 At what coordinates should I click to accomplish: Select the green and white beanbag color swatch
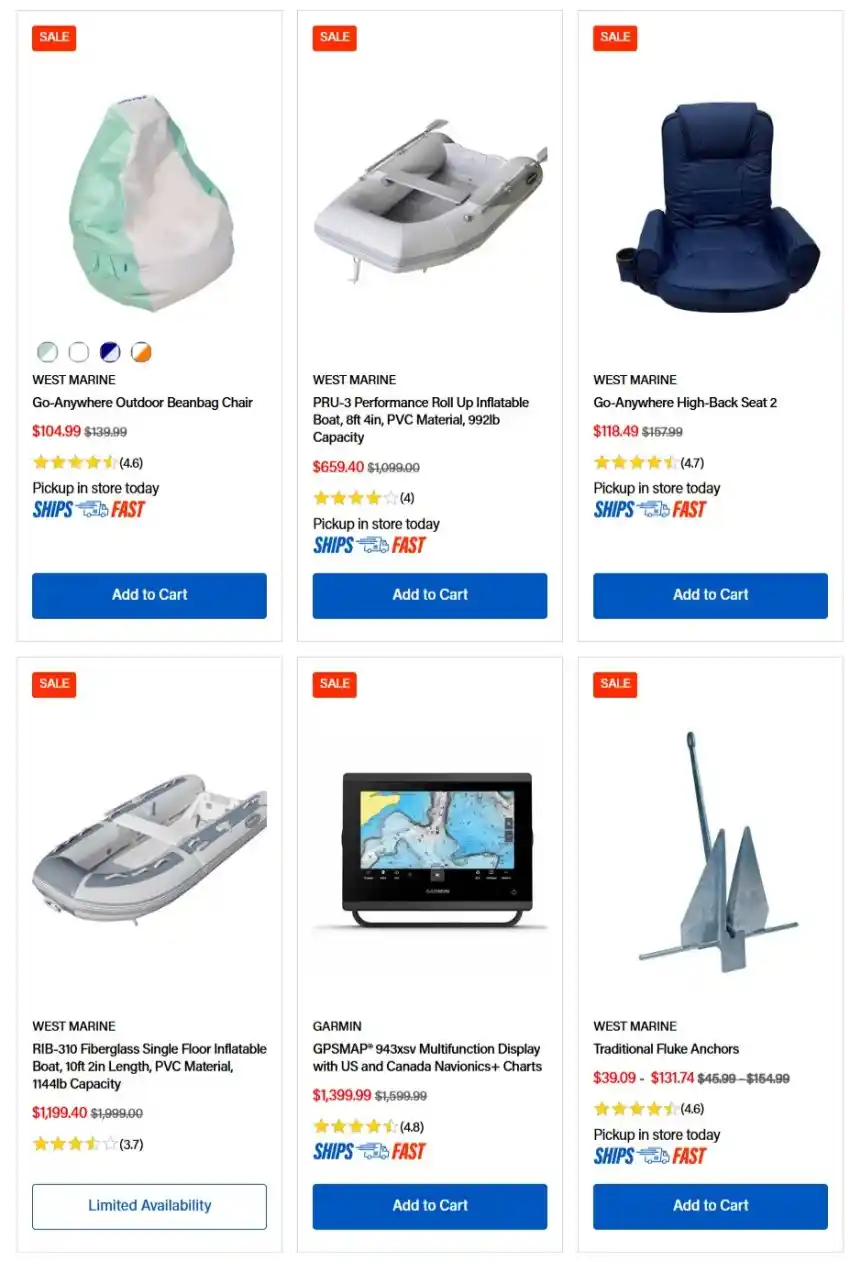pyautogui.click(x=47, y=352)
